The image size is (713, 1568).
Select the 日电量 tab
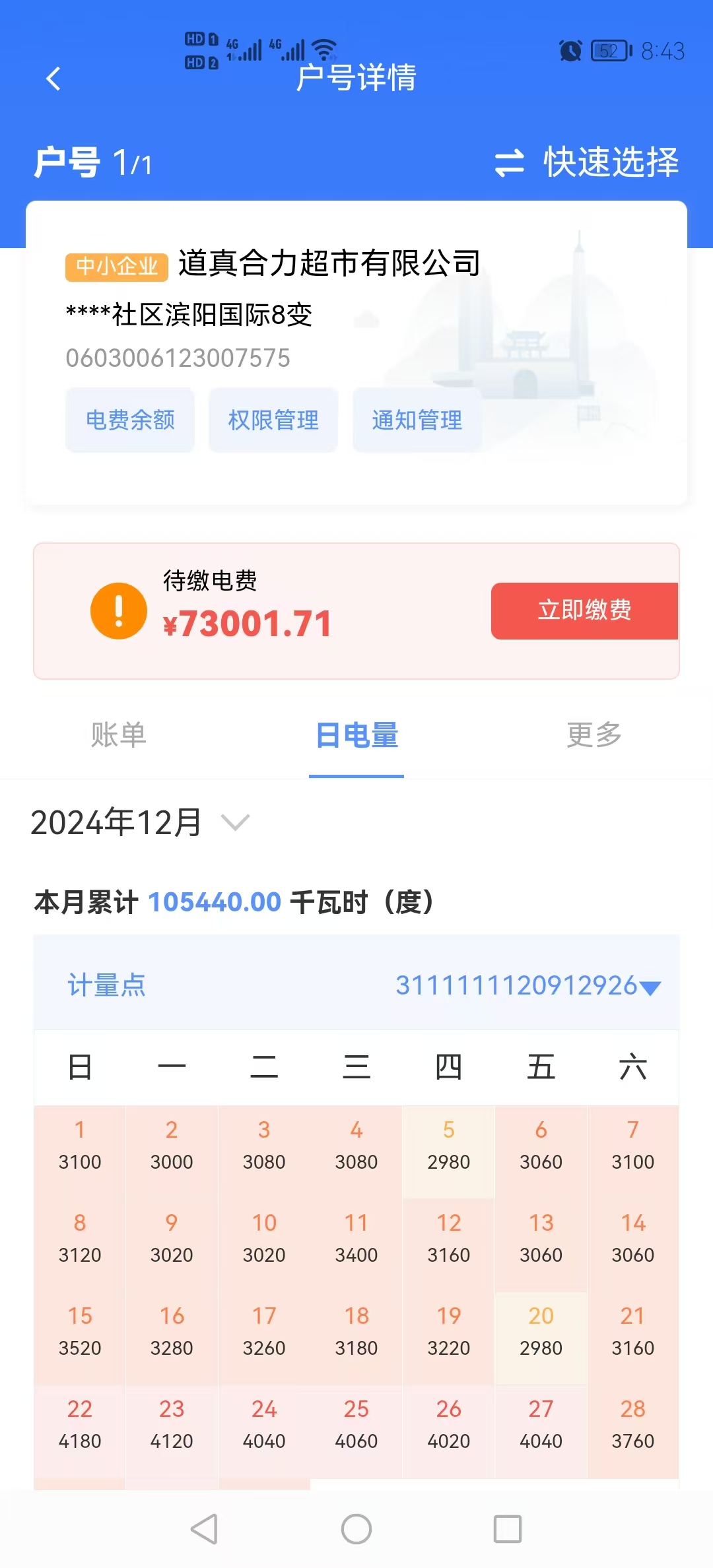click(356, 735)
